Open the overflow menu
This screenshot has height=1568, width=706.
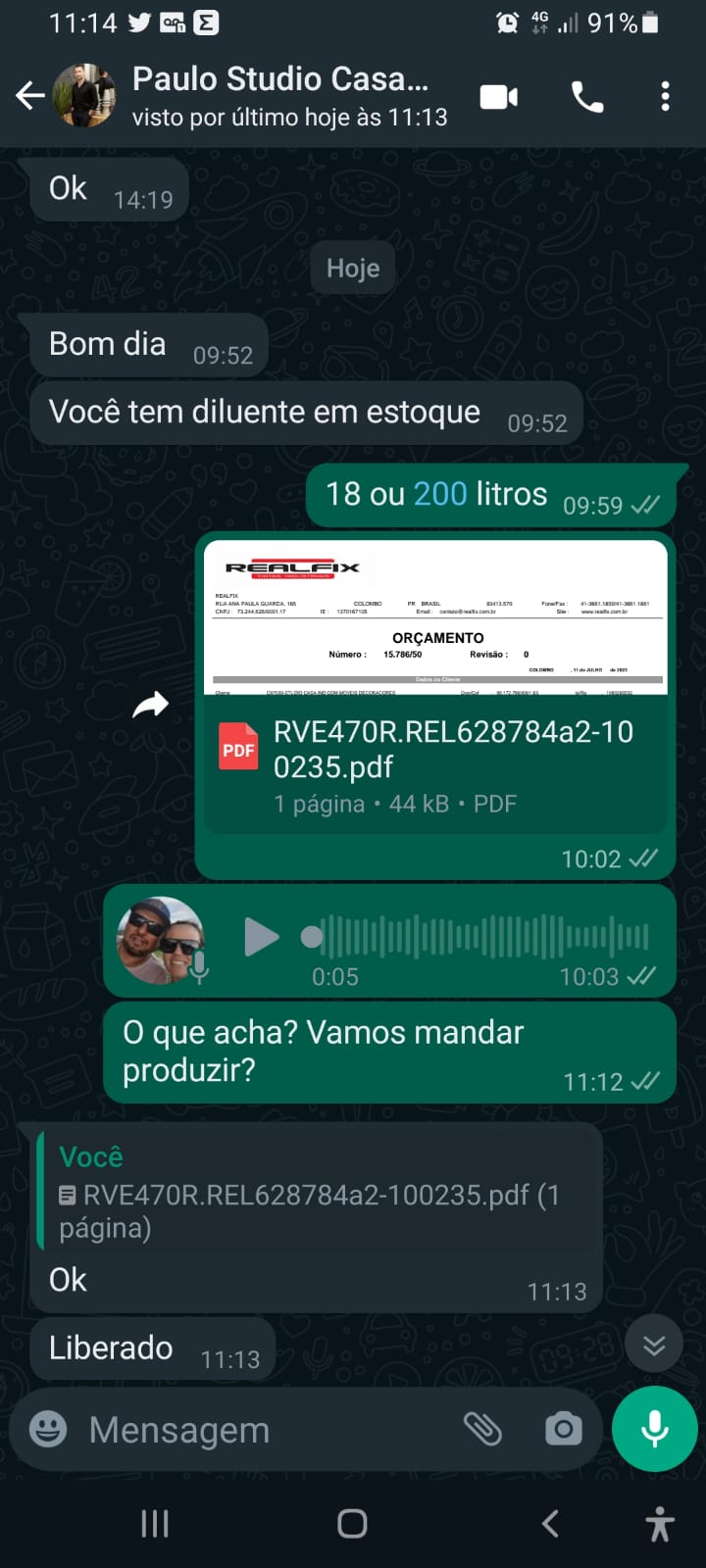click(x=665, y=96)
